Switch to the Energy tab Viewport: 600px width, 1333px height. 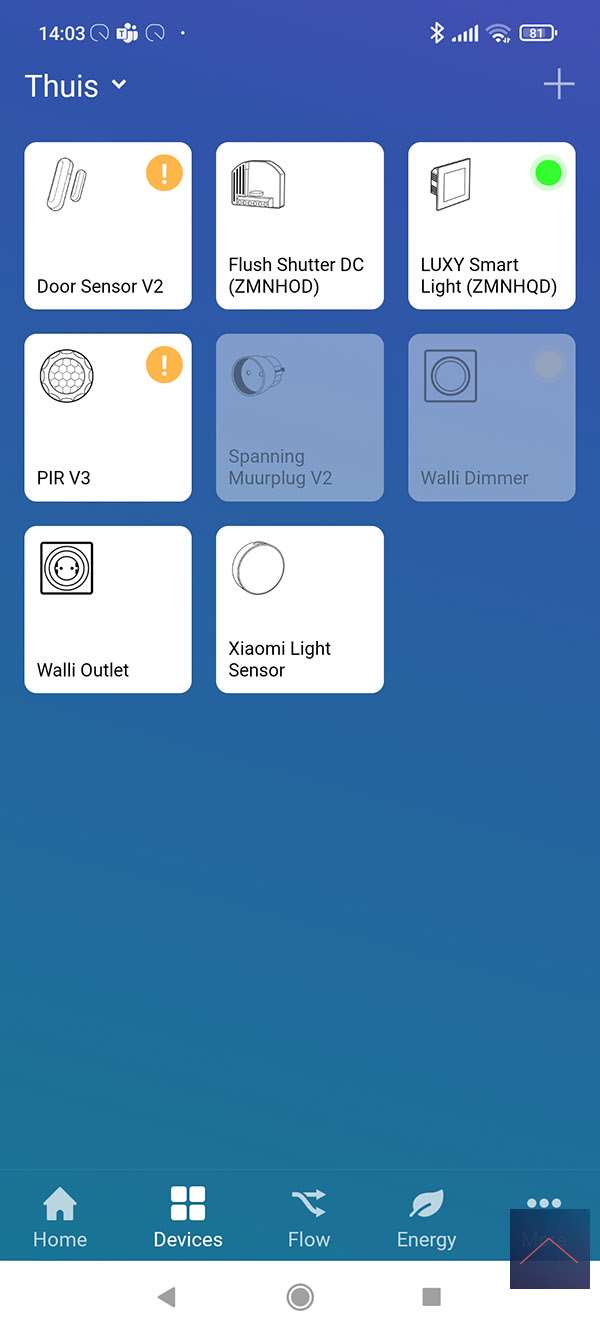click(426, 1217)
